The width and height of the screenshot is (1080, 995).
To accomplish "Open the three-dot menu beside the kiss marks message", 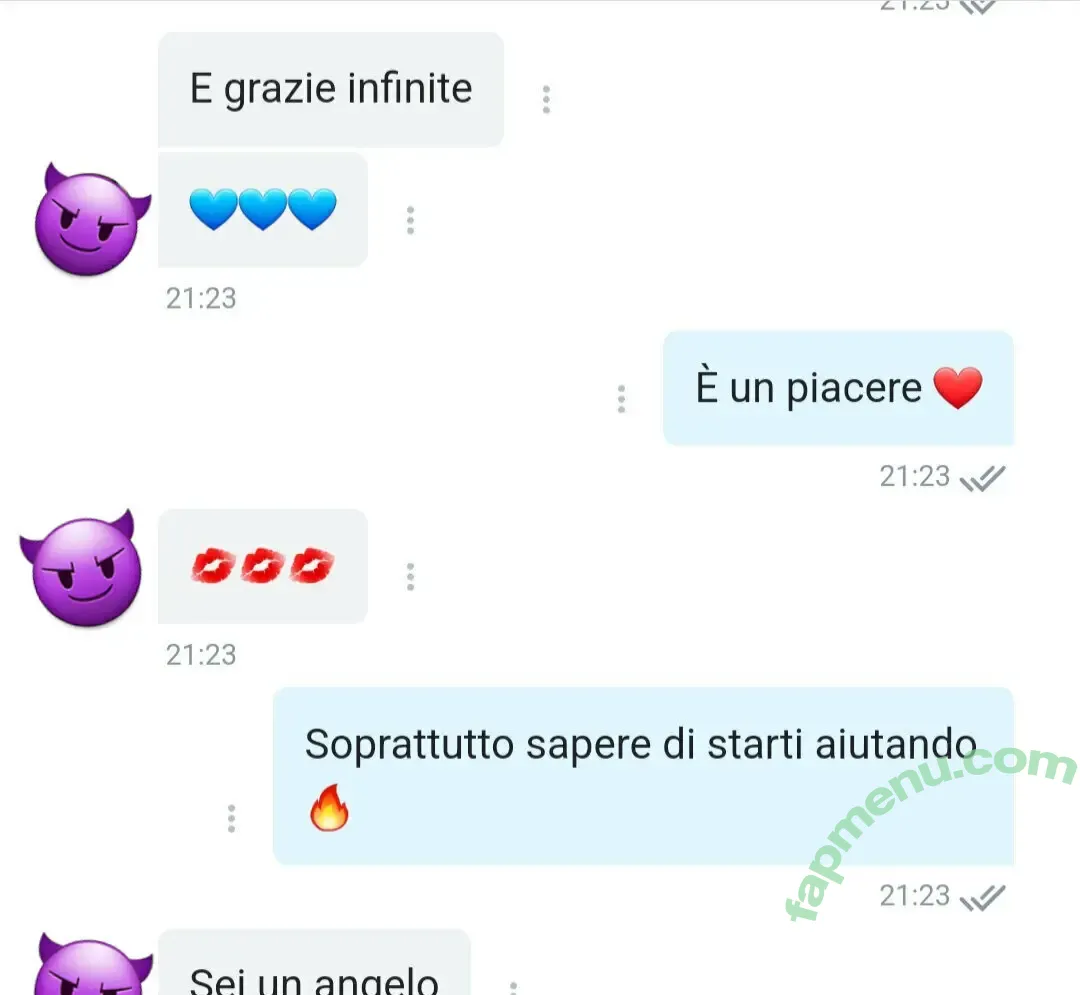I will 410,576.
